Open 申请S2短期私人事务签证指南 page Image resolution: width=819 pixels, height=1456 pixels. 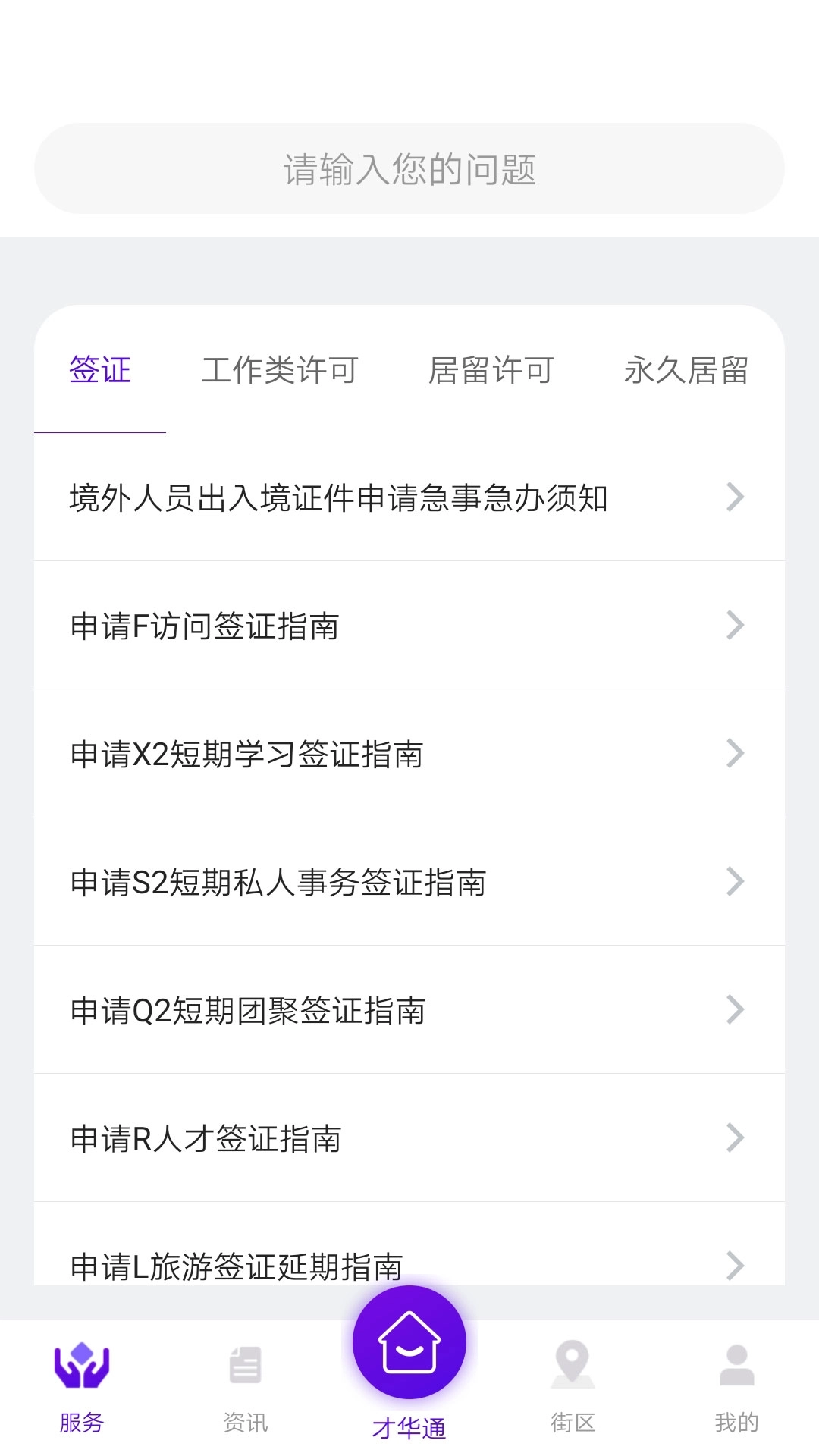pyautogui.click(x=409, y=881)
